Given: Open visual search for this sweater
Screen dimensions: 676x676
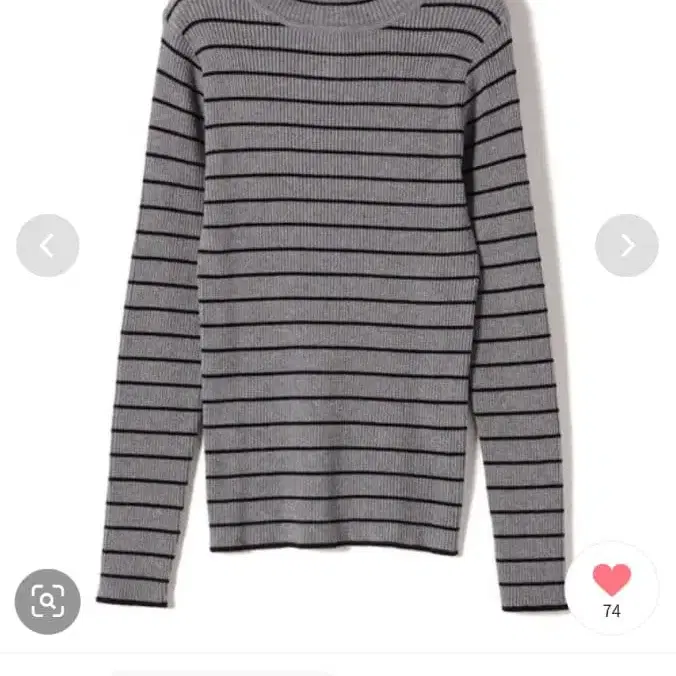Looking at the screenshot, I should tap(47, 601).
